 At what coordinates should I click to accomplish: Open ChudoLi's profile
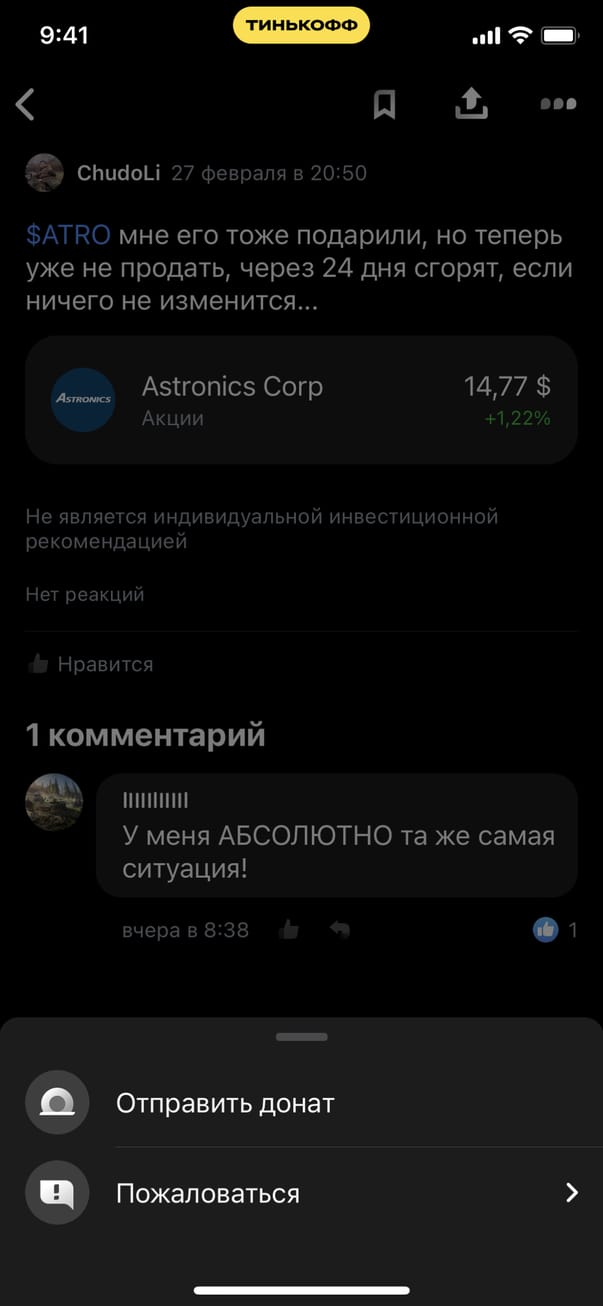(x=118, y=173)
